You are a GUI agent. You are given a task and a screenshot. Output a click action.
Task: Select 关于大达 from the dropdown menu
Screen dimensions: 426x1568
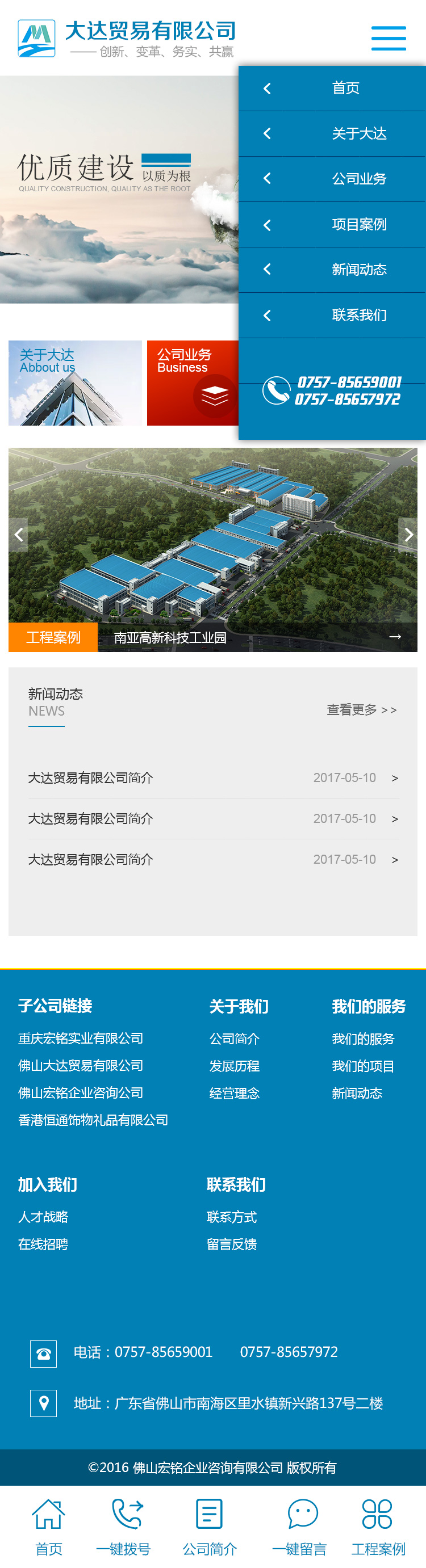click(358, 133)
